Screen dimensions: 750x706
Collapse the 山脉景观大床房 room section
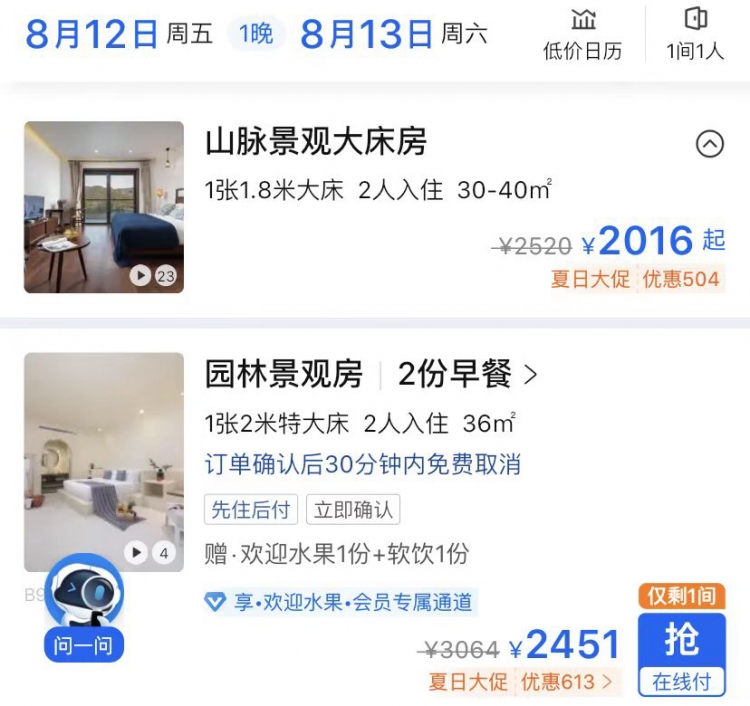point(709,145)
